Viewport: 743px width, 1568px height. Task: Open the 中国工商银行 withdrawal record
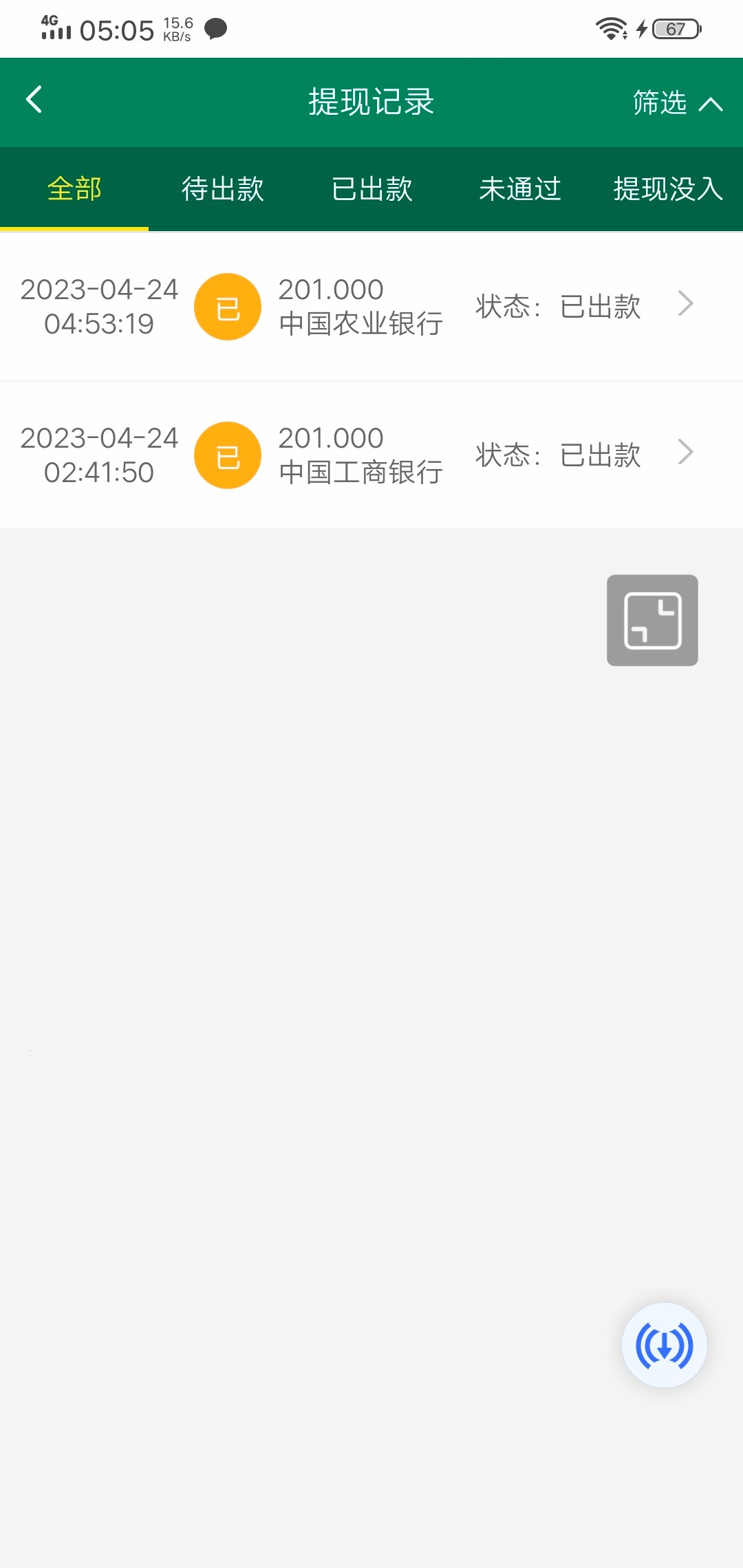371,455
